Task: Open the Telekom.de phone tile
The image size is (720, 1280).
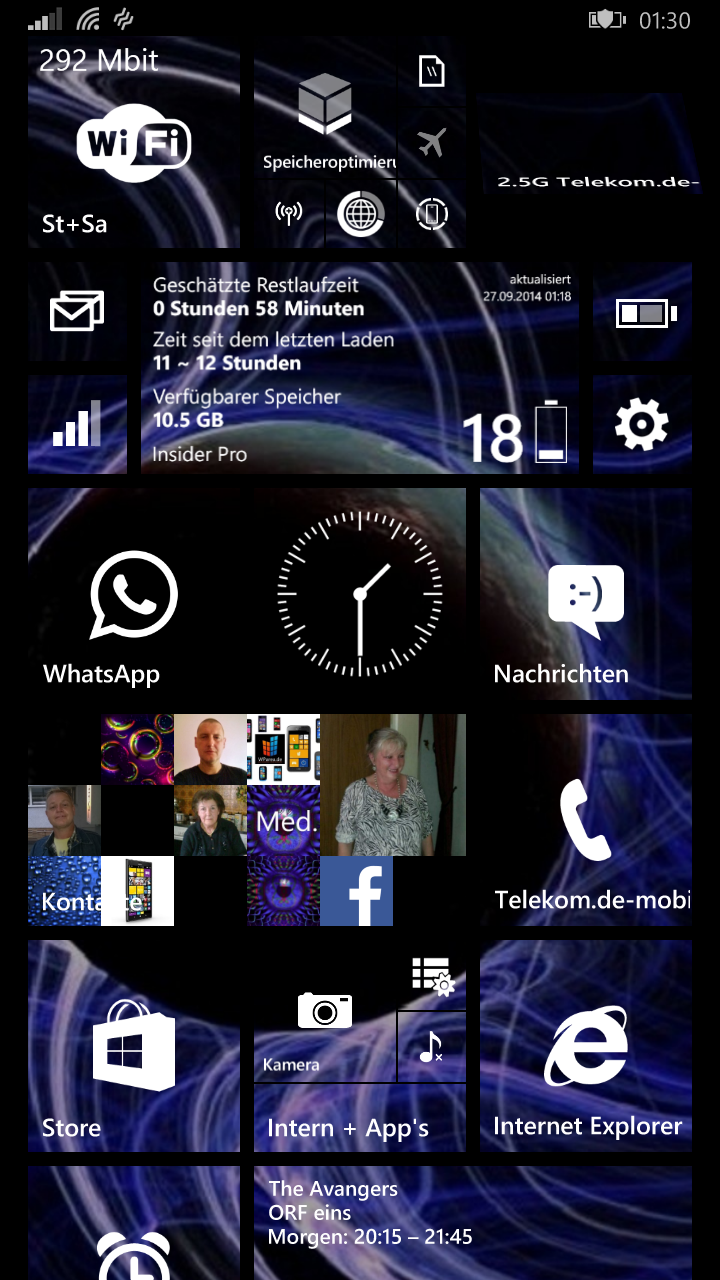Action: (586, 820)
